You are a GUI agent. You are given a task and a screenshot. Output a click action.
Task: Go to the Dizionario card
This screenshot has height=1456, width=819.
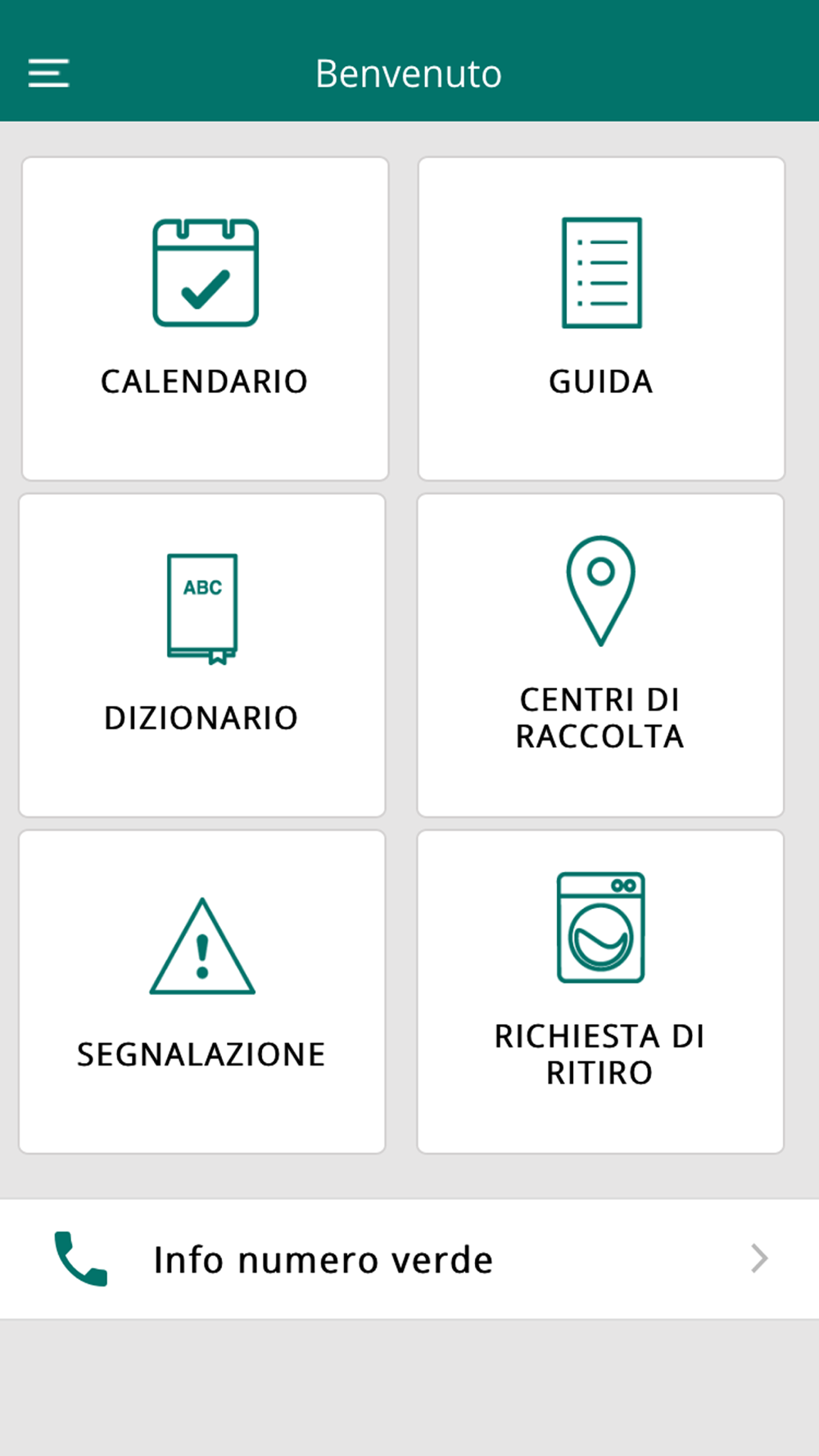(202, 654)
